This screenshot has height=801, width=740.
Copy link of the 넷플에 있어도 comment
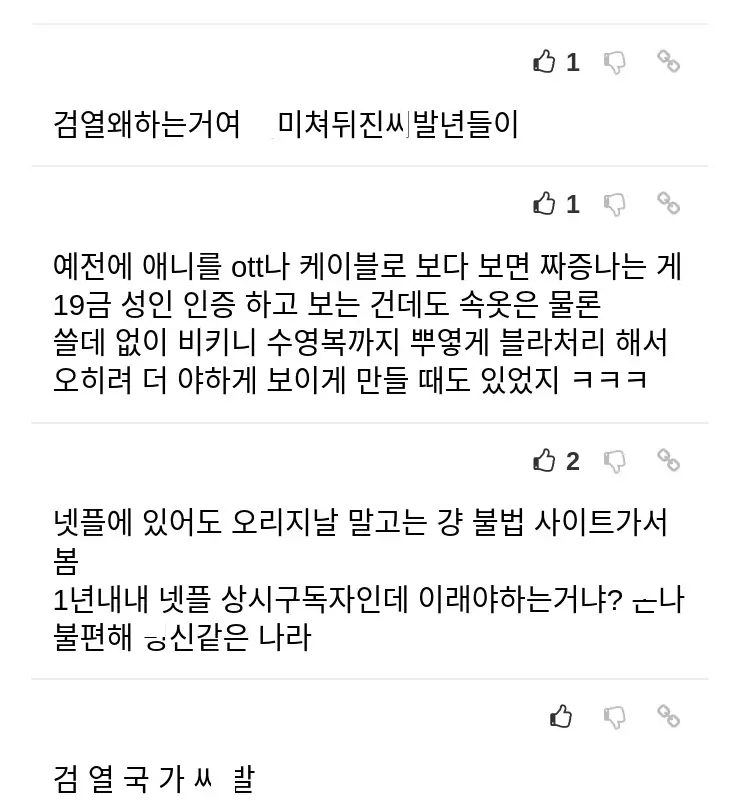click(x=668, y=460)
